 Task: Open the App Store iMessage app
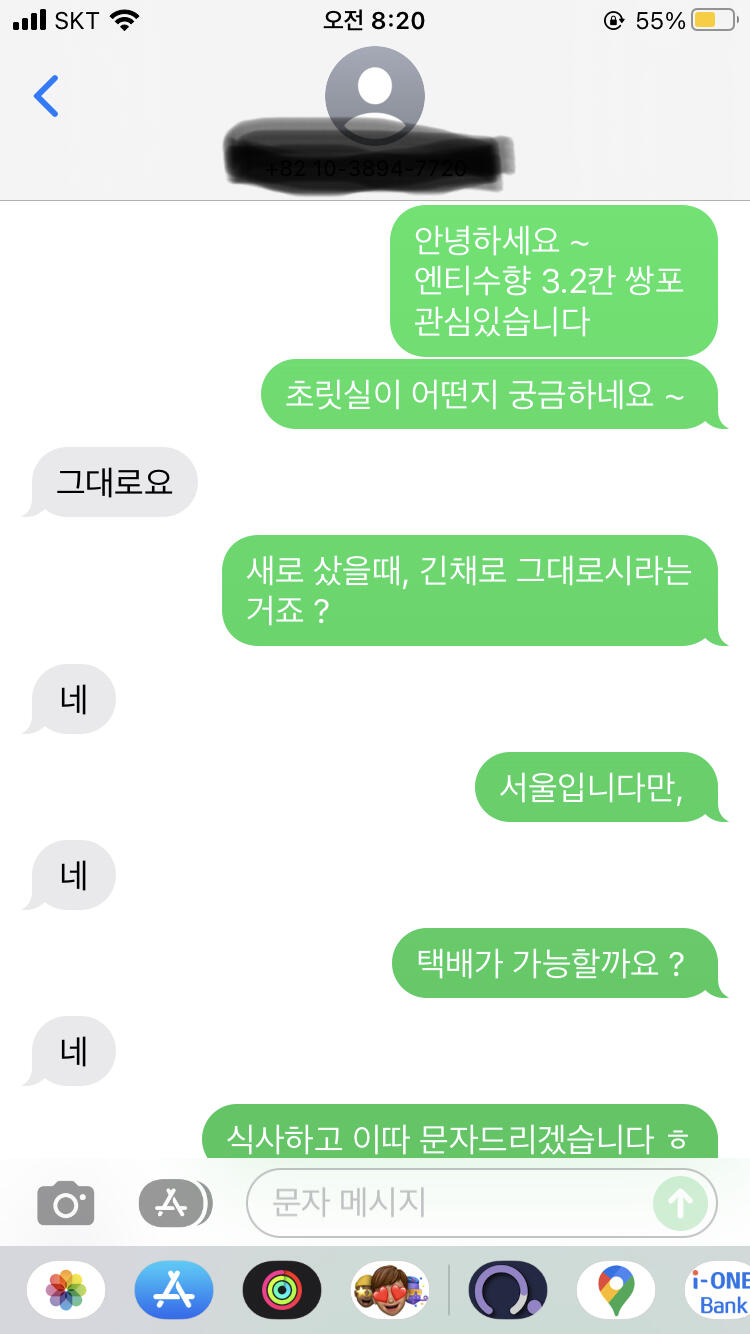click(174, 1290)
